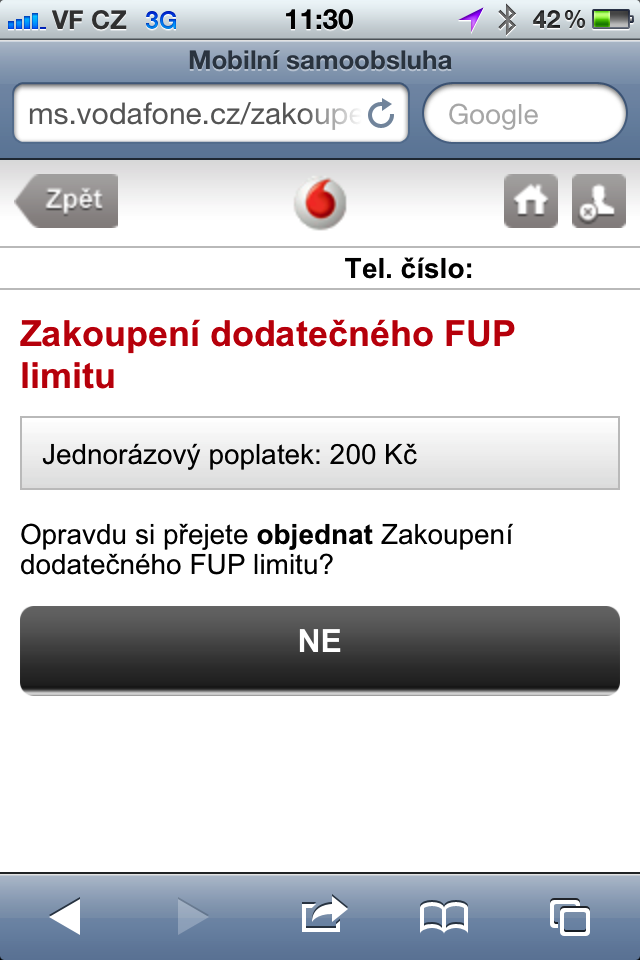This screenshot has width=640, height=960.
Task: Tap the log out user icon
Action: click(x=598, y=201)
